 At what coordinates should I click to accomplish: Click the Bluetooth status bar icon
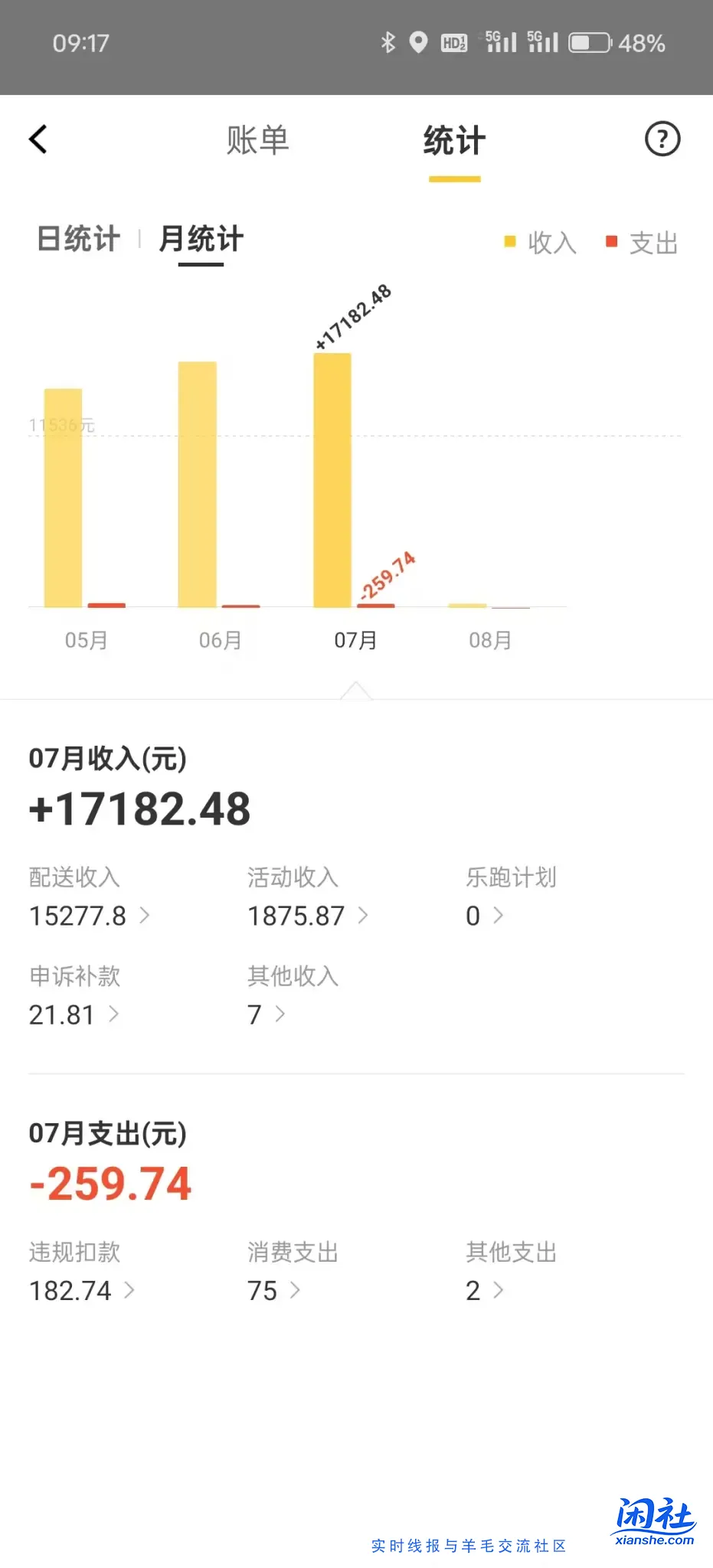(389, 44)
